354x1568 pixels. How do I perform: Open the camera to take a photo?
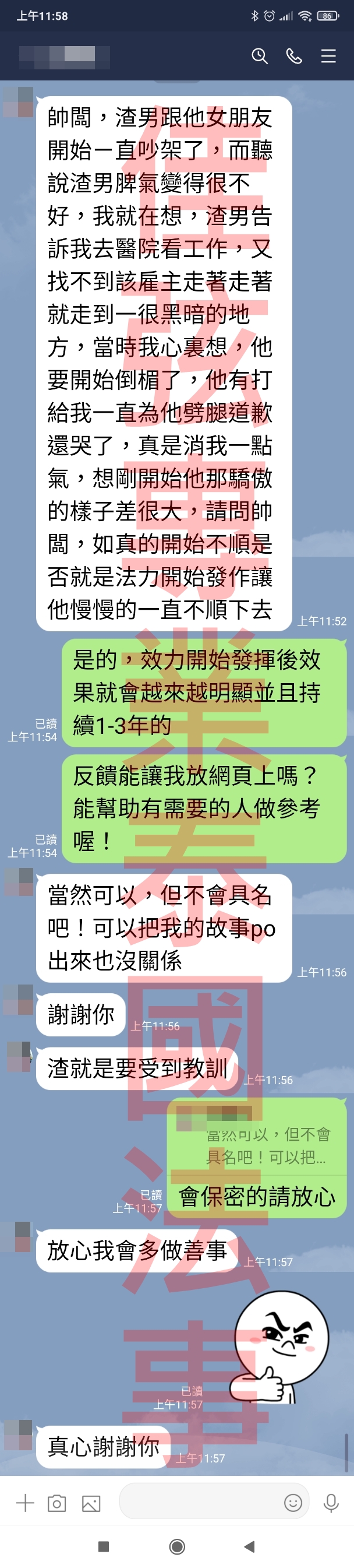point(57,1503)
